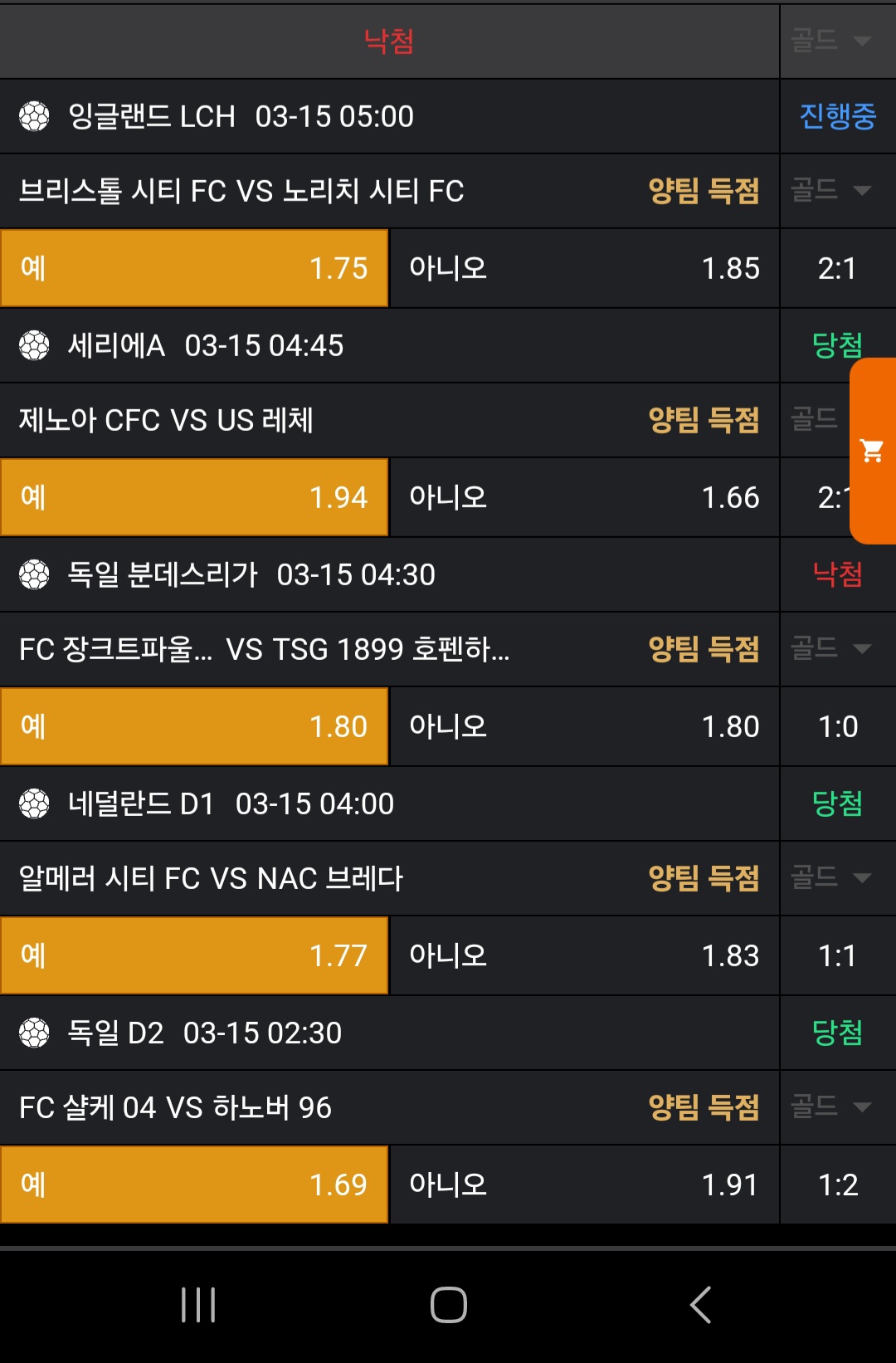Expand 골드 dropdown for FC 샬케 04 match

tap(831, 1107)
